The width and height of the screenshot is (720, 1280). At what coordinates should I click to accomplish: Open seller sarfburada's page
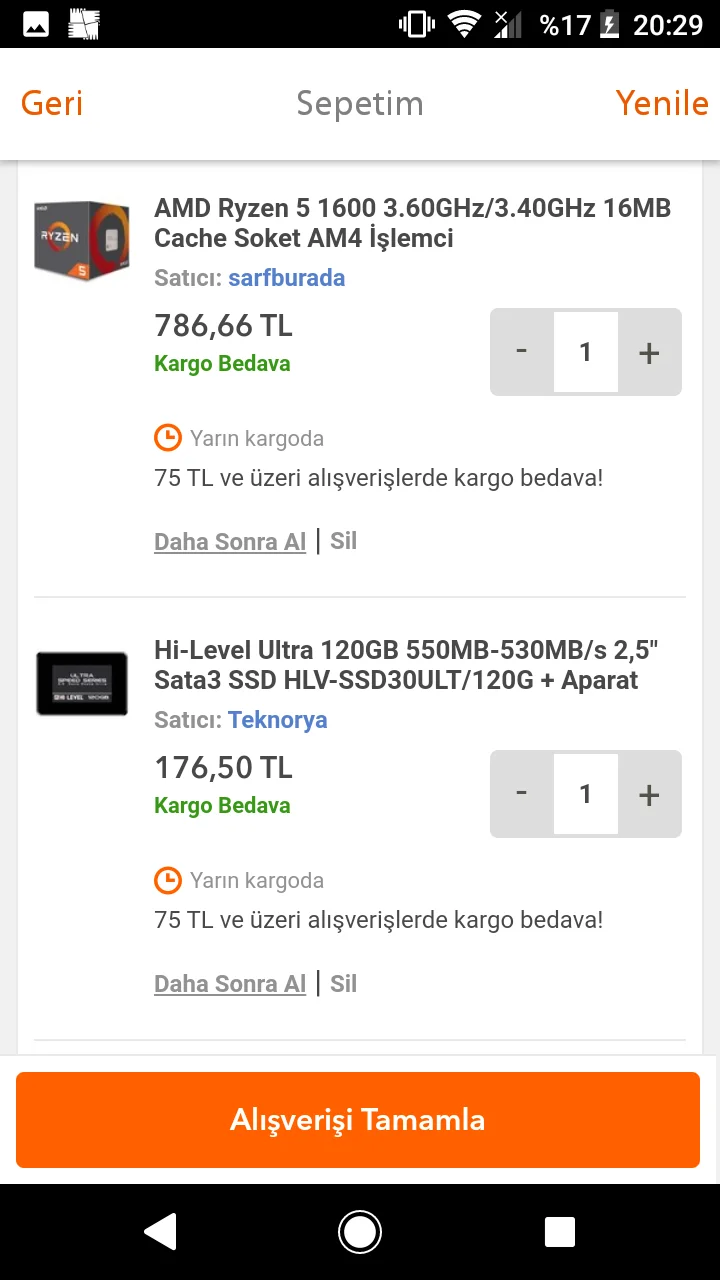point(286,278)
